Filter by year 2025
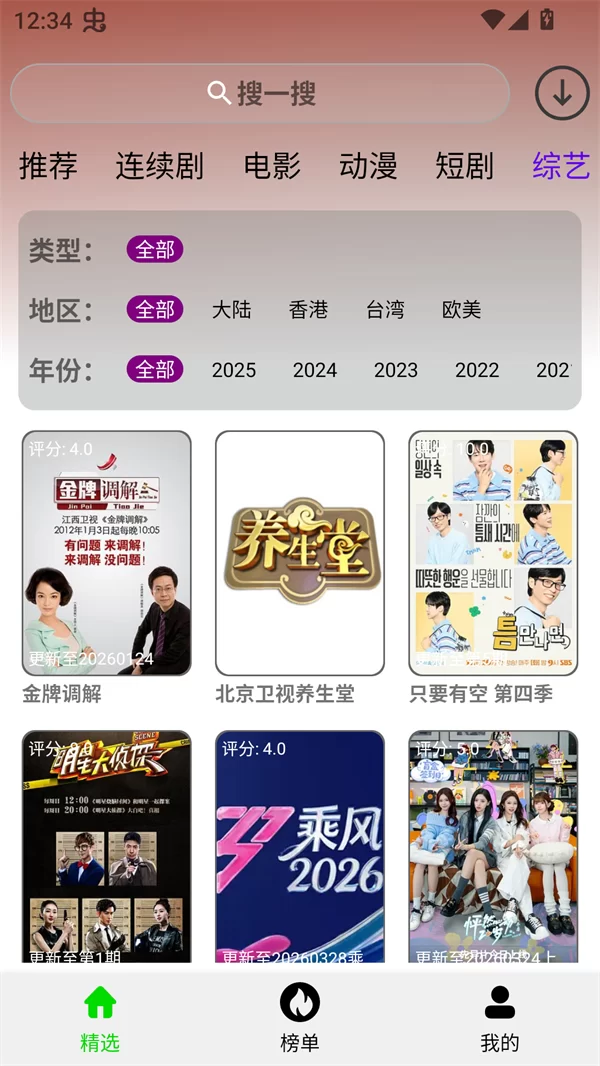Image resolution: width=600 pixels, height=1066 pixels. pos(234,370)
